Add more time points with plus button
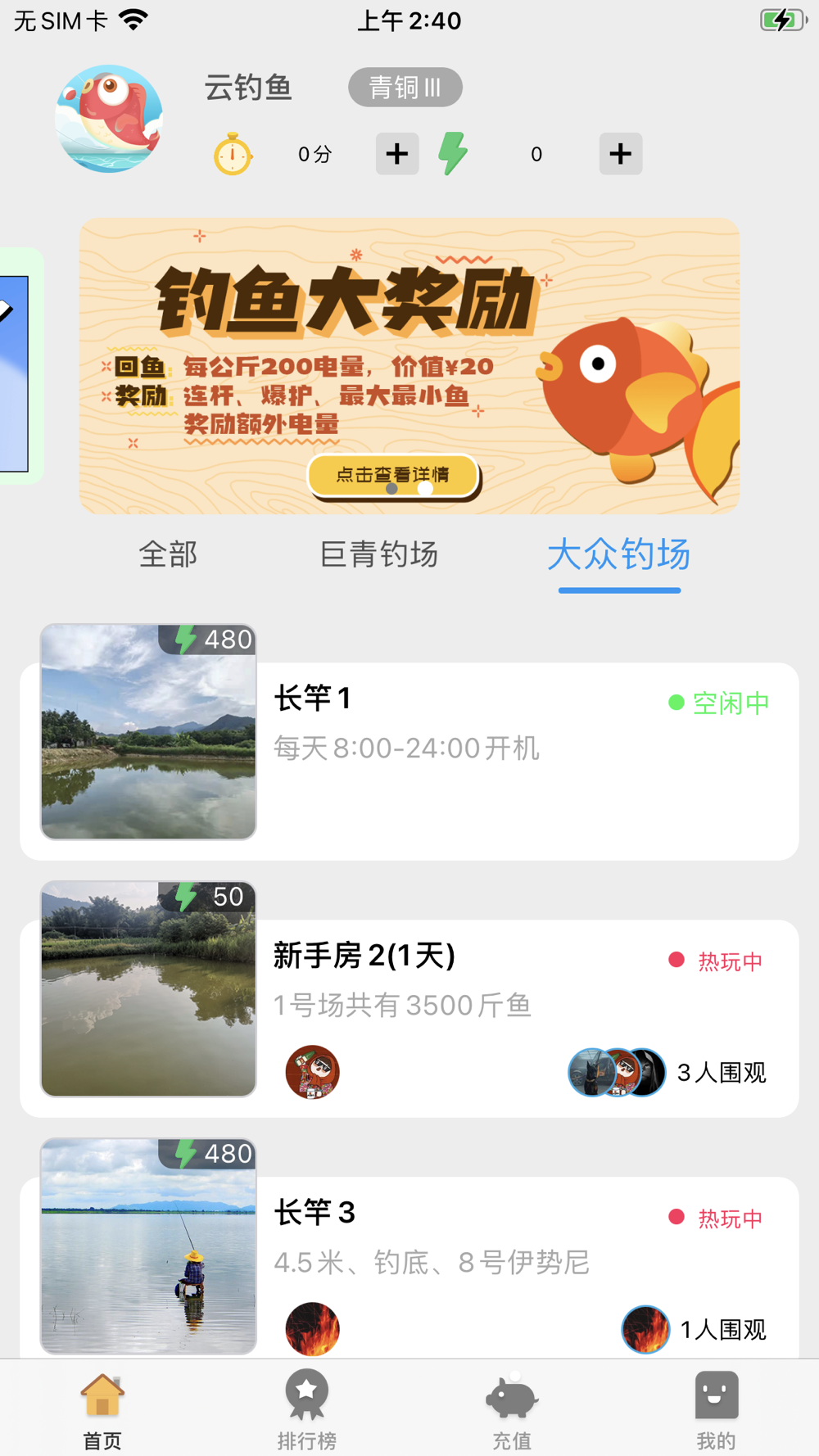 [x=397, y=154]
